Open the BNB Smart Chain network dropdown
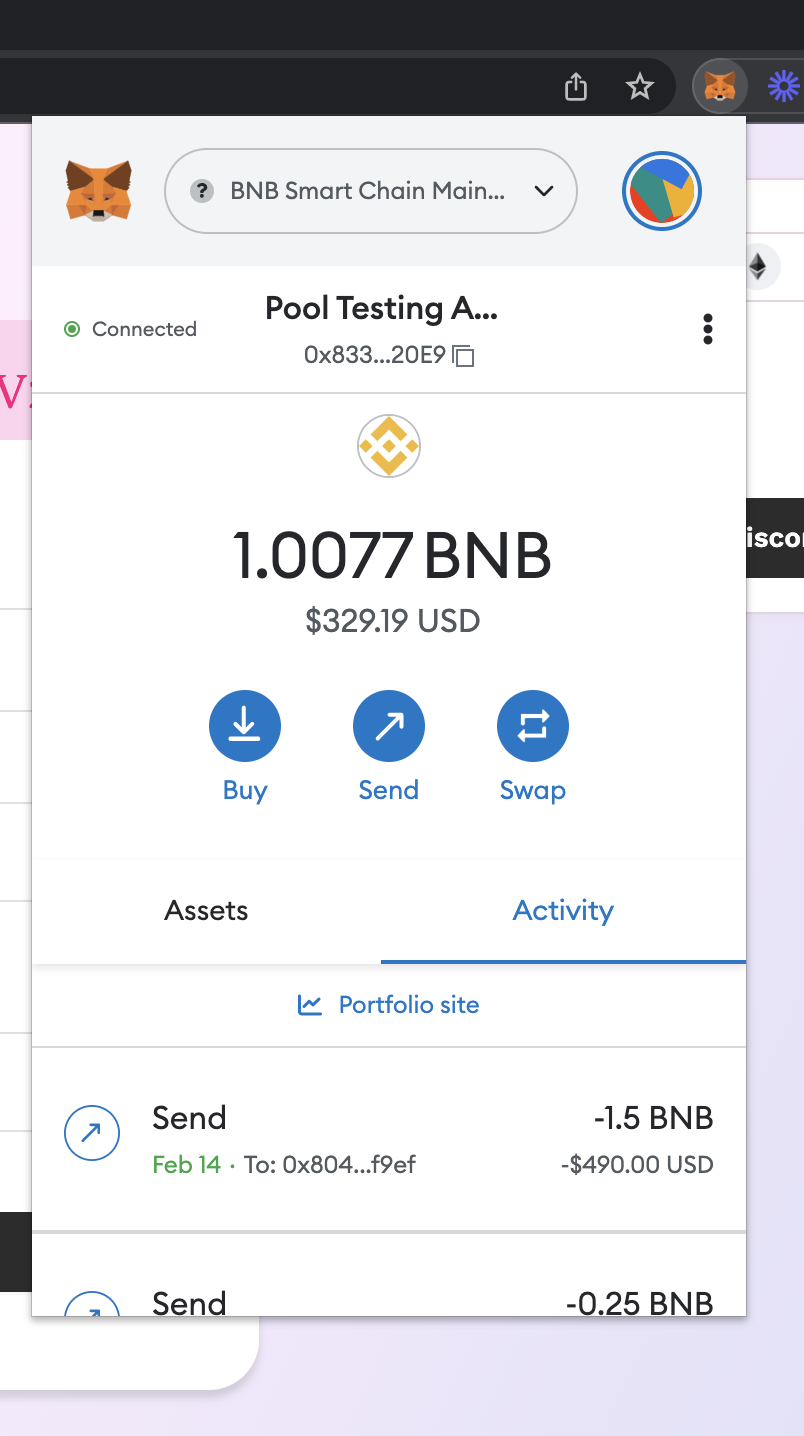Image resolution: width=804 pixels, height=1436 pixels. click(x=370, y=191)
